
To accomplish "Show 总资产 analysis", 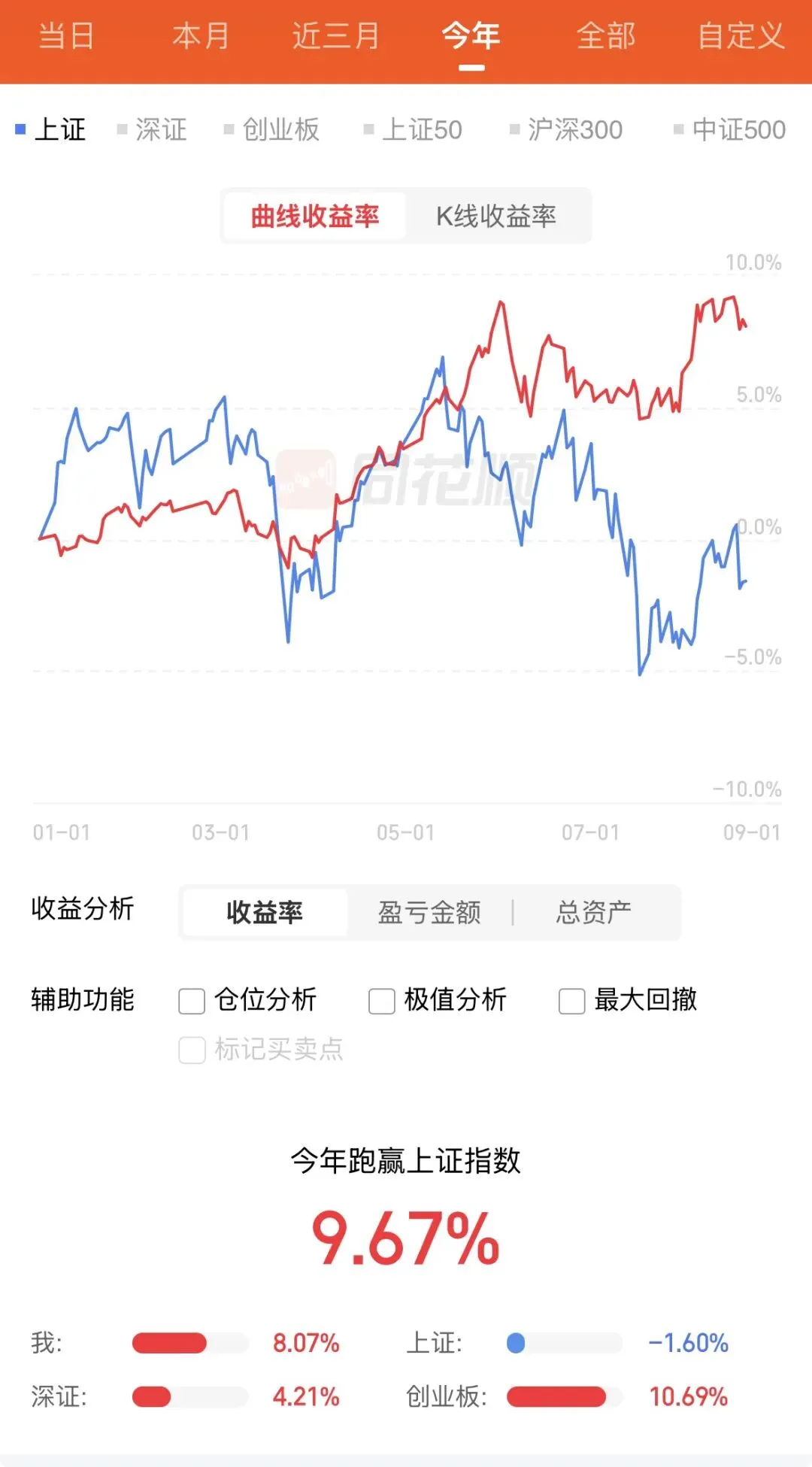I will (x=594, y=912).
